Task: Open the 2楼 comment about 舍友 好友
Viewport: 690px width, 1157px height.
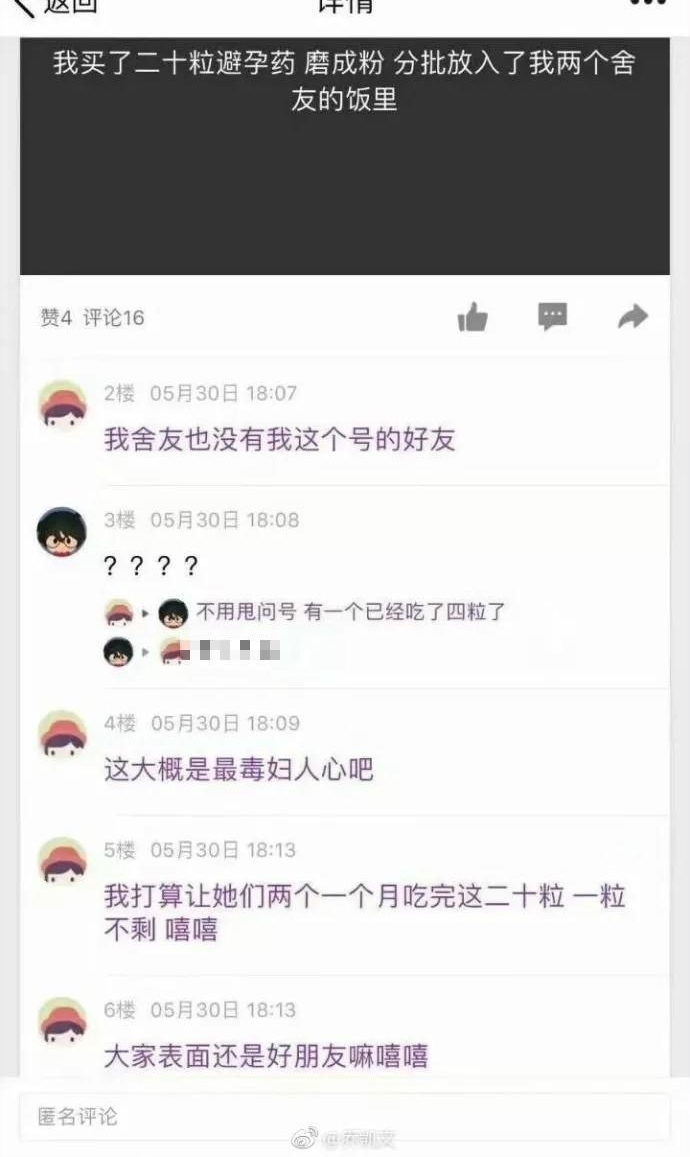Action: 345,419
